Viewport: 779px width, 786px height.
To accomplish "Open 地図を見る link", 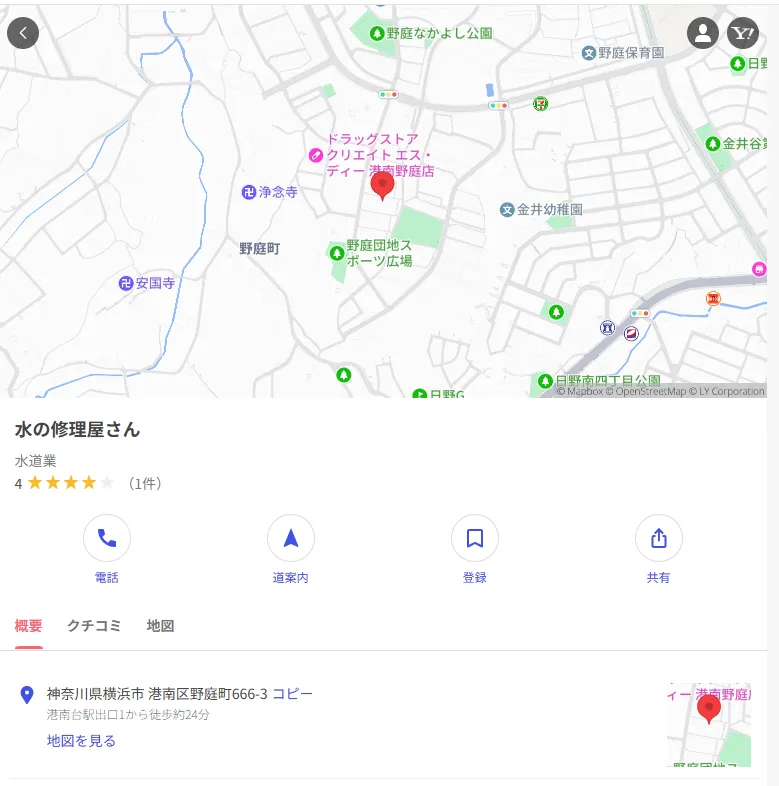I will [x=81, y=741].
